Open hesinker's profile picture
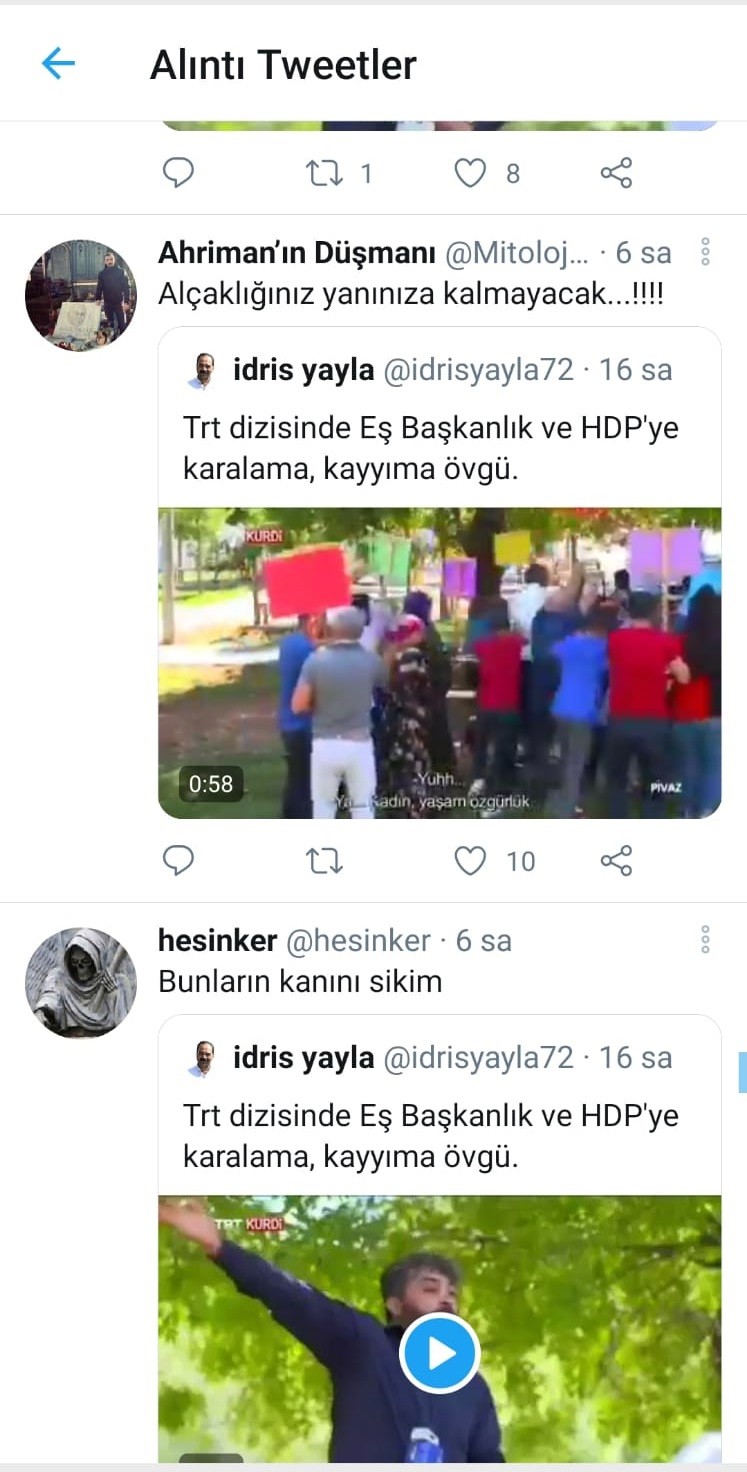 tap(80, 982)
